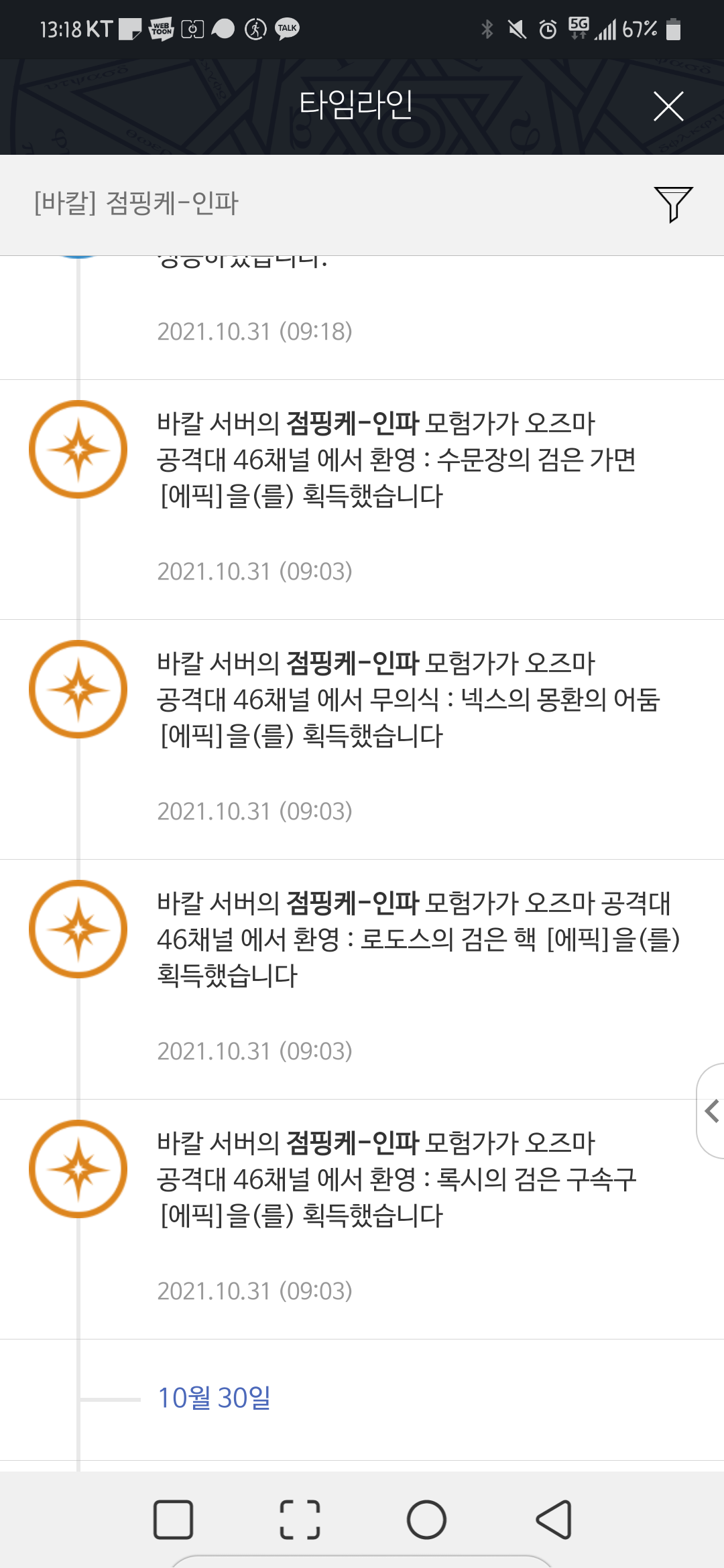Open the timeline filter options
Viewport: 724px width, 1568px height.
click(673, 204)
